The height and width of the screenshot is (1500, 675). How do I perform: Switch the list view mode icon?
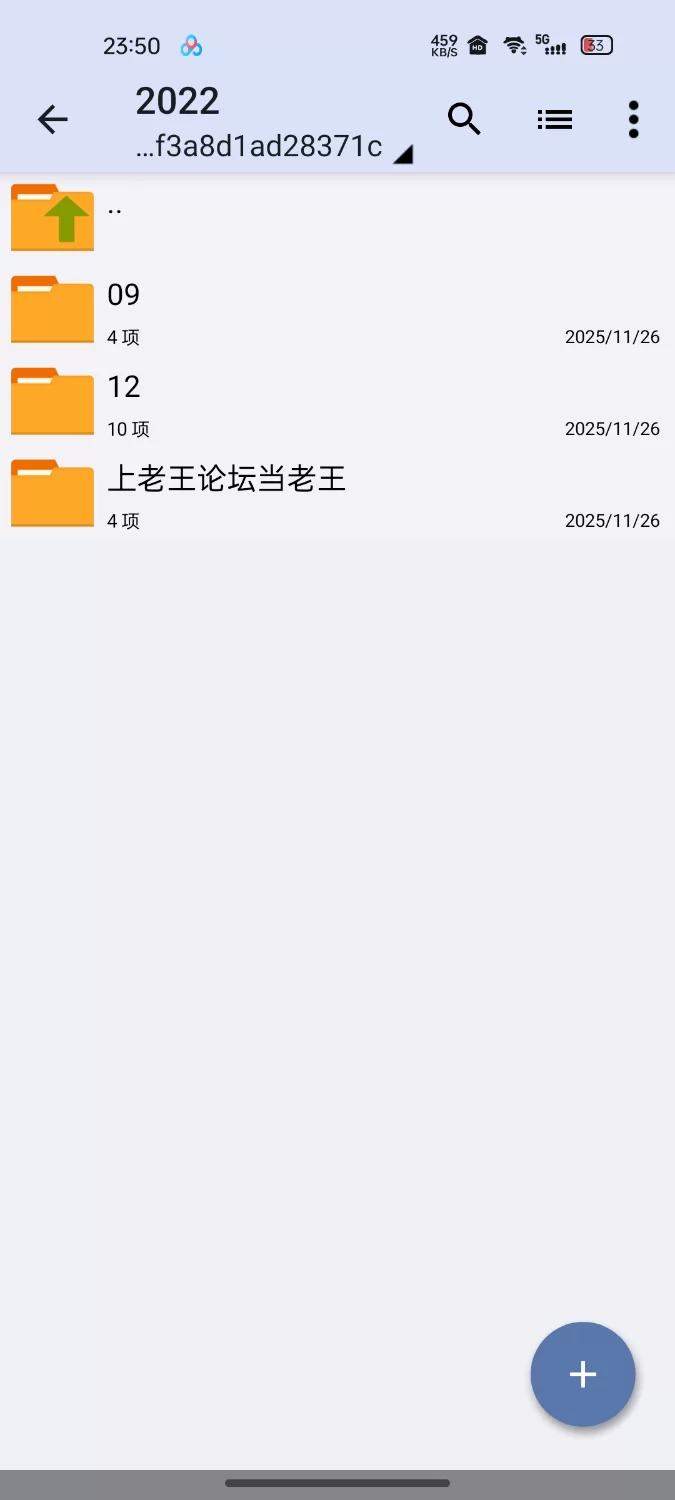(x=554, y=120)
